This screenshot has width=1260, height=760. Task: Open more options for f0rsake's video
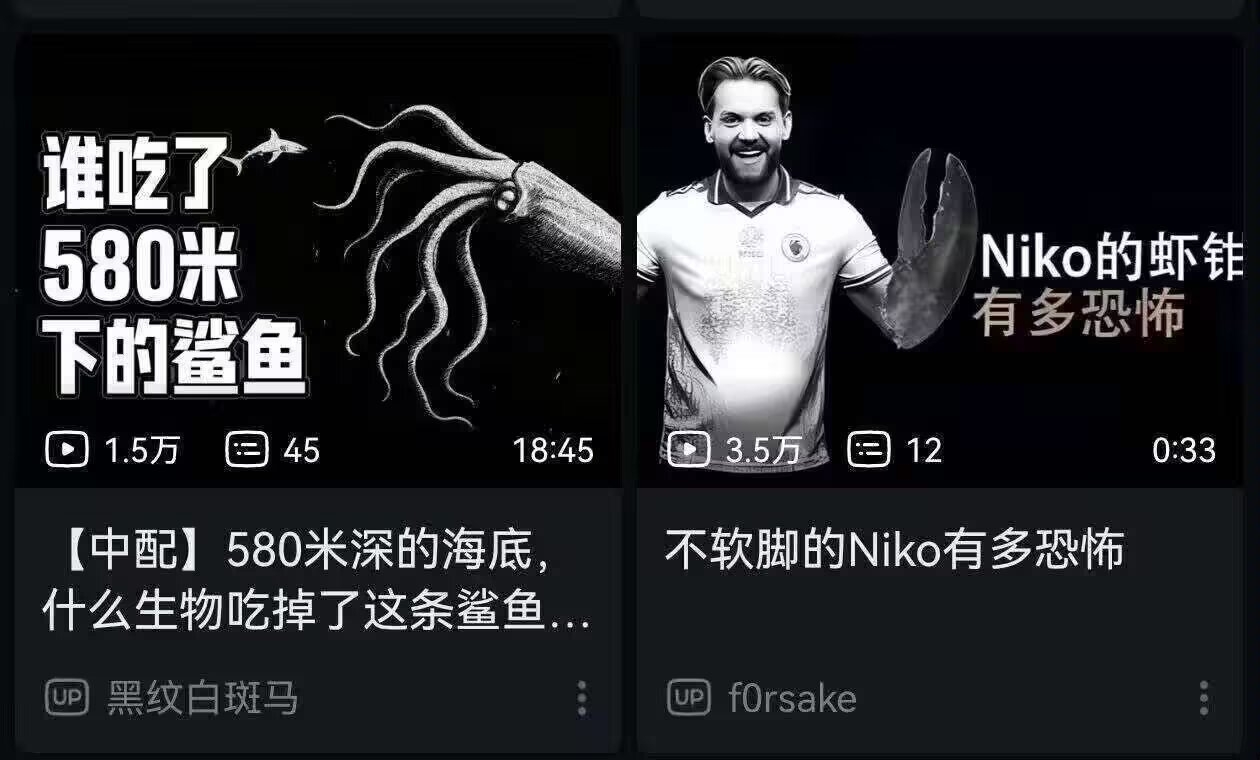(1203, 698)
